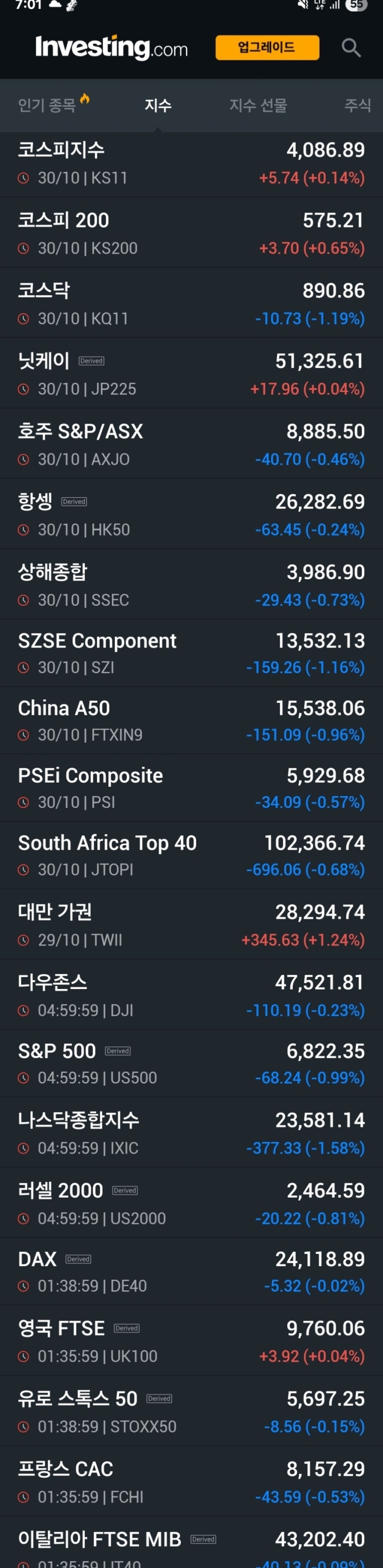383x1568 pixels.
Task: Open the 코스닥 index row
Action: [191, 304]
